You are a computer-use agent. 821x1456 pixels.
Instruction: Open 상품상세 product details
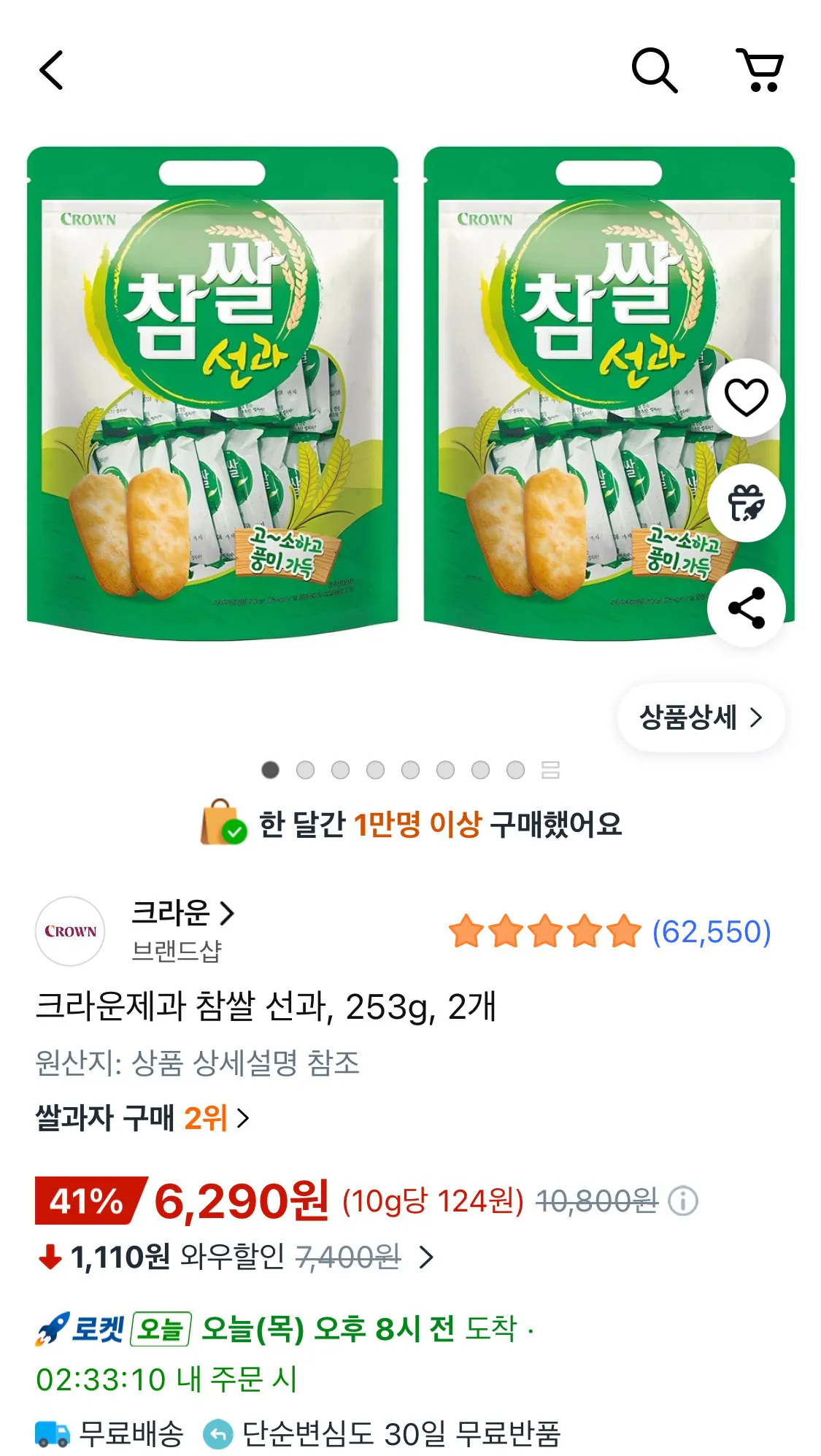[700, 718]
